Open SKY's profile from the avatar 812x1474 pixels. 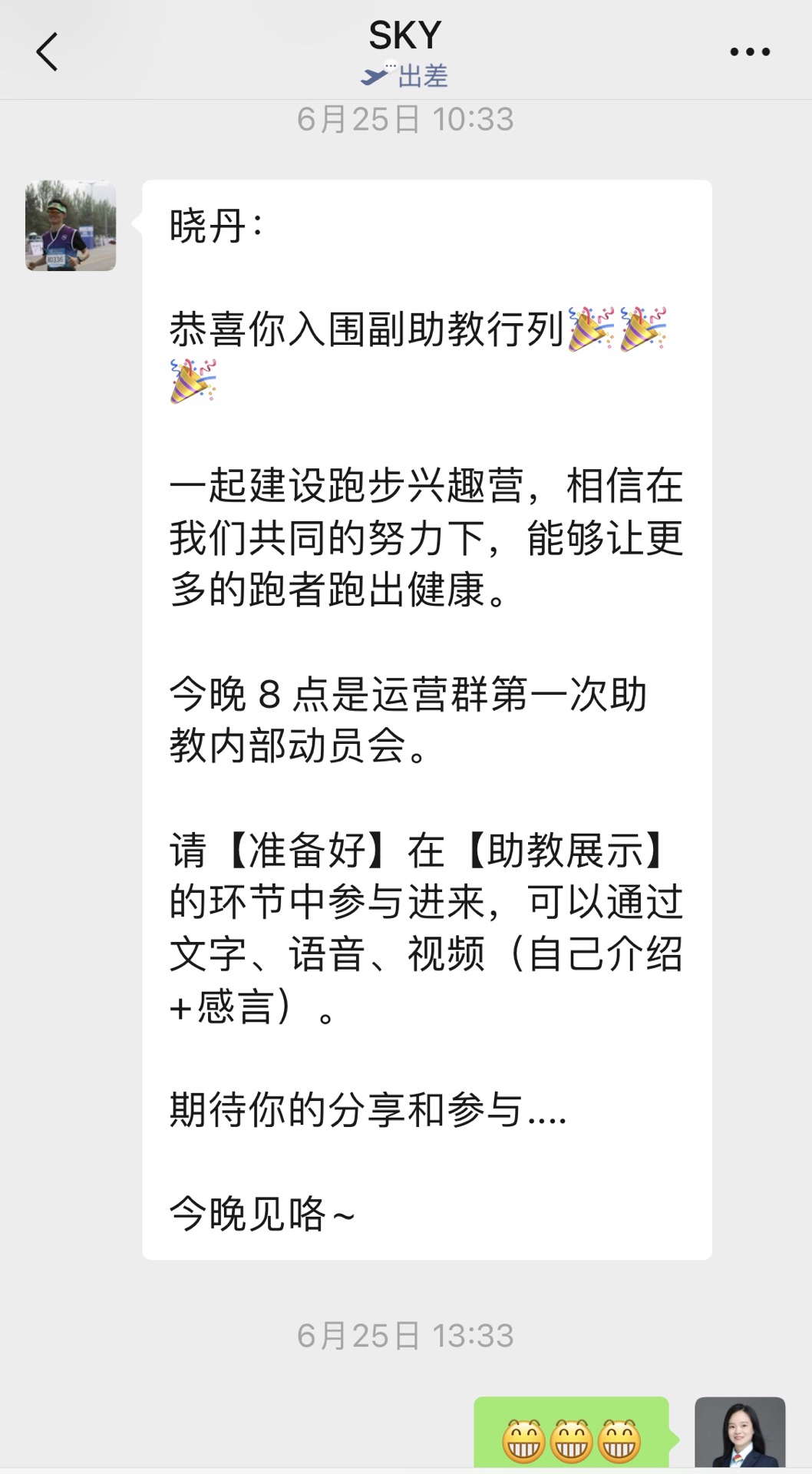[x=71, y=226]
